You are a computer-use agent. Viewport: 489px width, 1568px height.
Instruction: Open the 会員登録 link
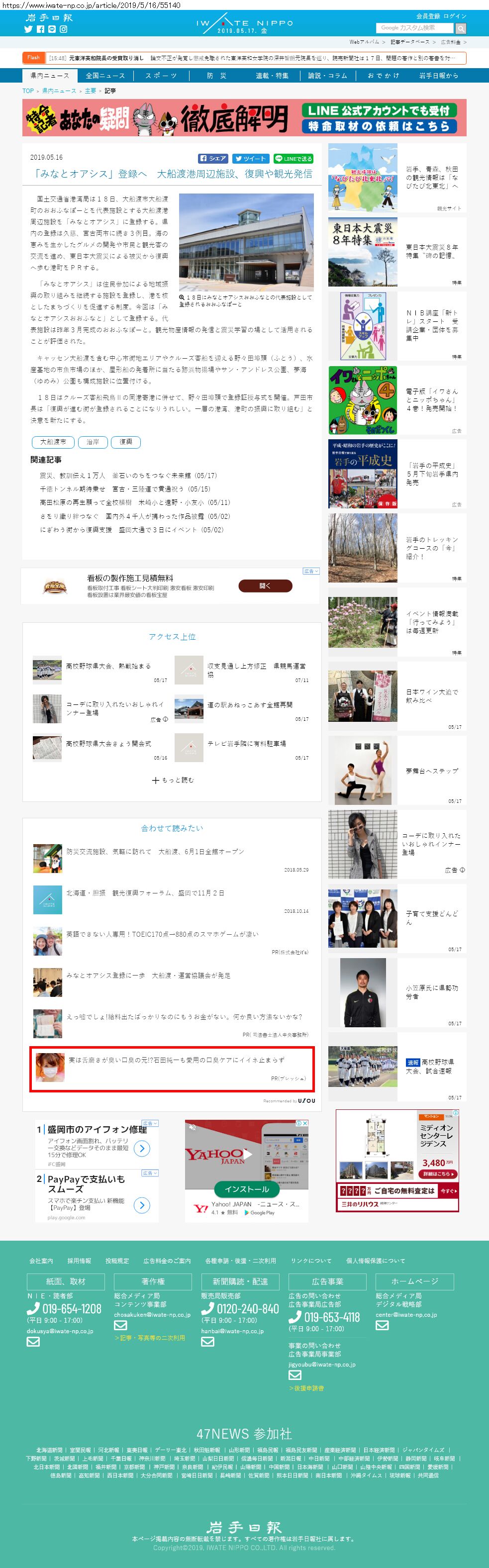pos(427,16)
